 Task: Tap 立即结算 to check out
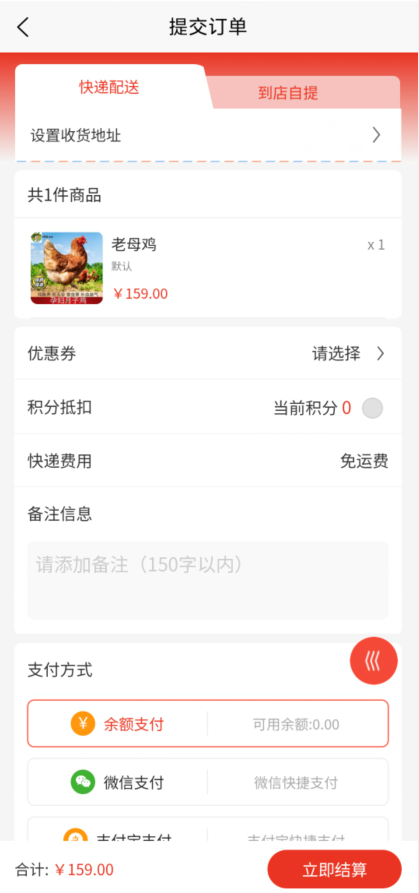335,869
